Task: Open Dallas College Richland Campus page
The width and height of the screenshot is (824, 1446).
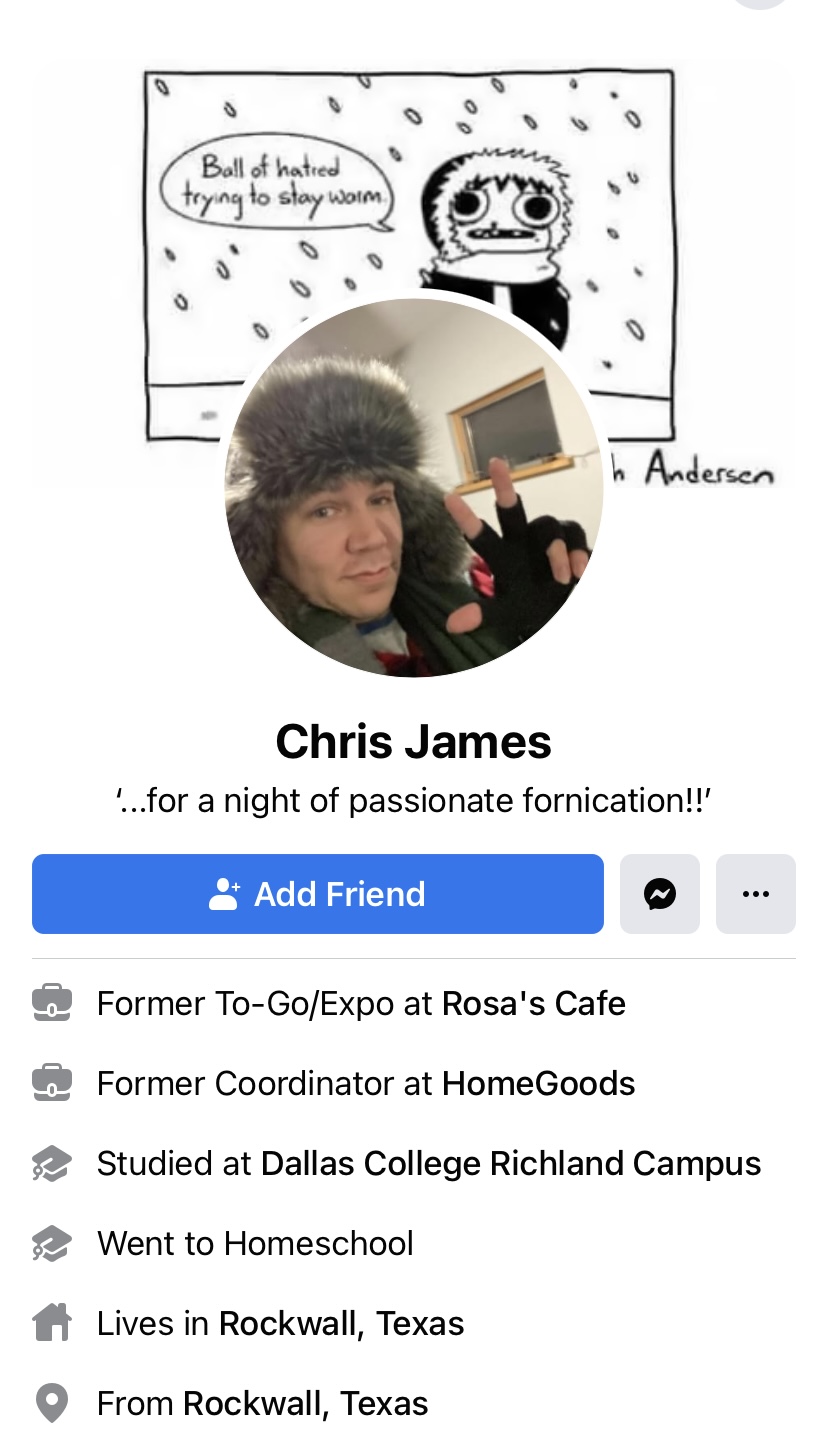Action: coord(510,1163)
